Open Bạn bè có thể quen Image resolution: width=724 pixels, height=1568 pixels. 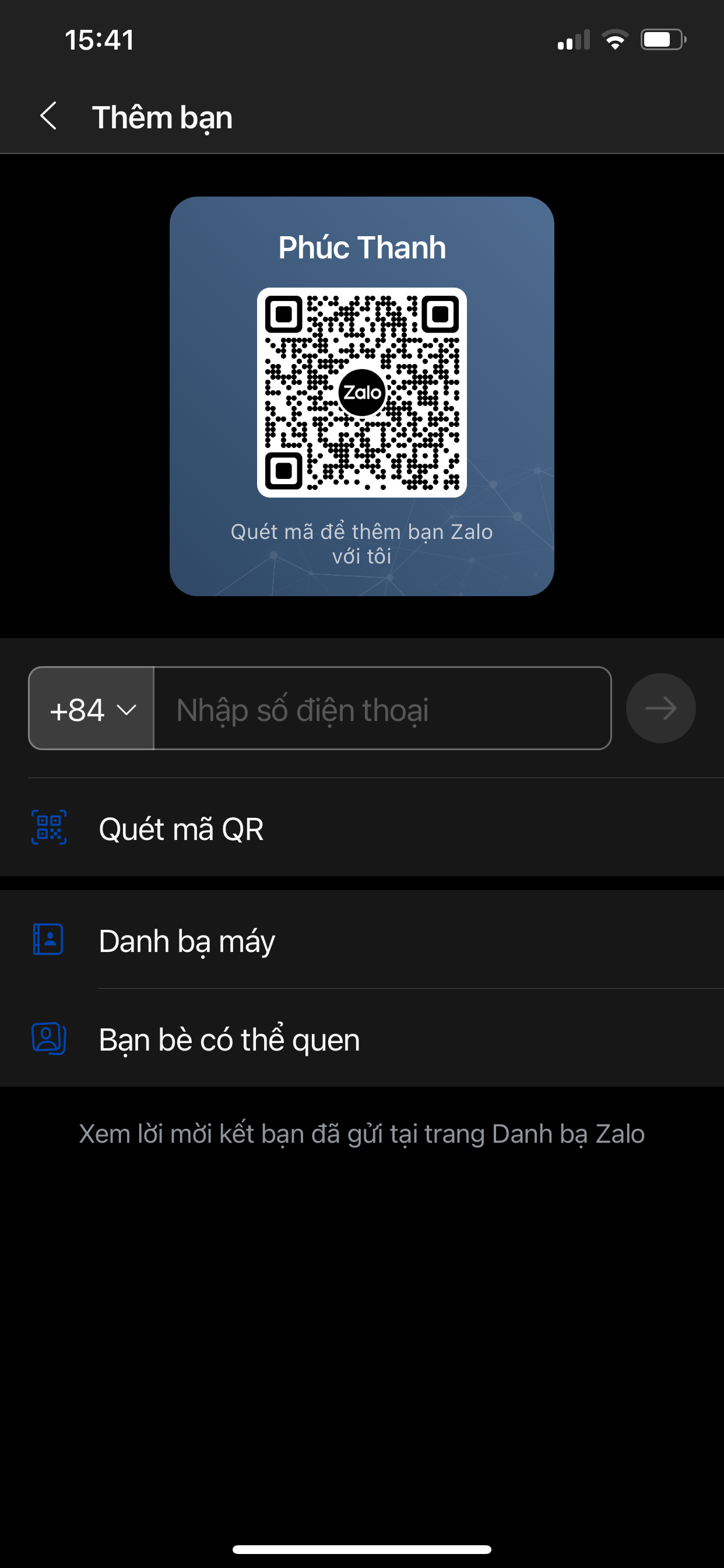pos(362,1038)
